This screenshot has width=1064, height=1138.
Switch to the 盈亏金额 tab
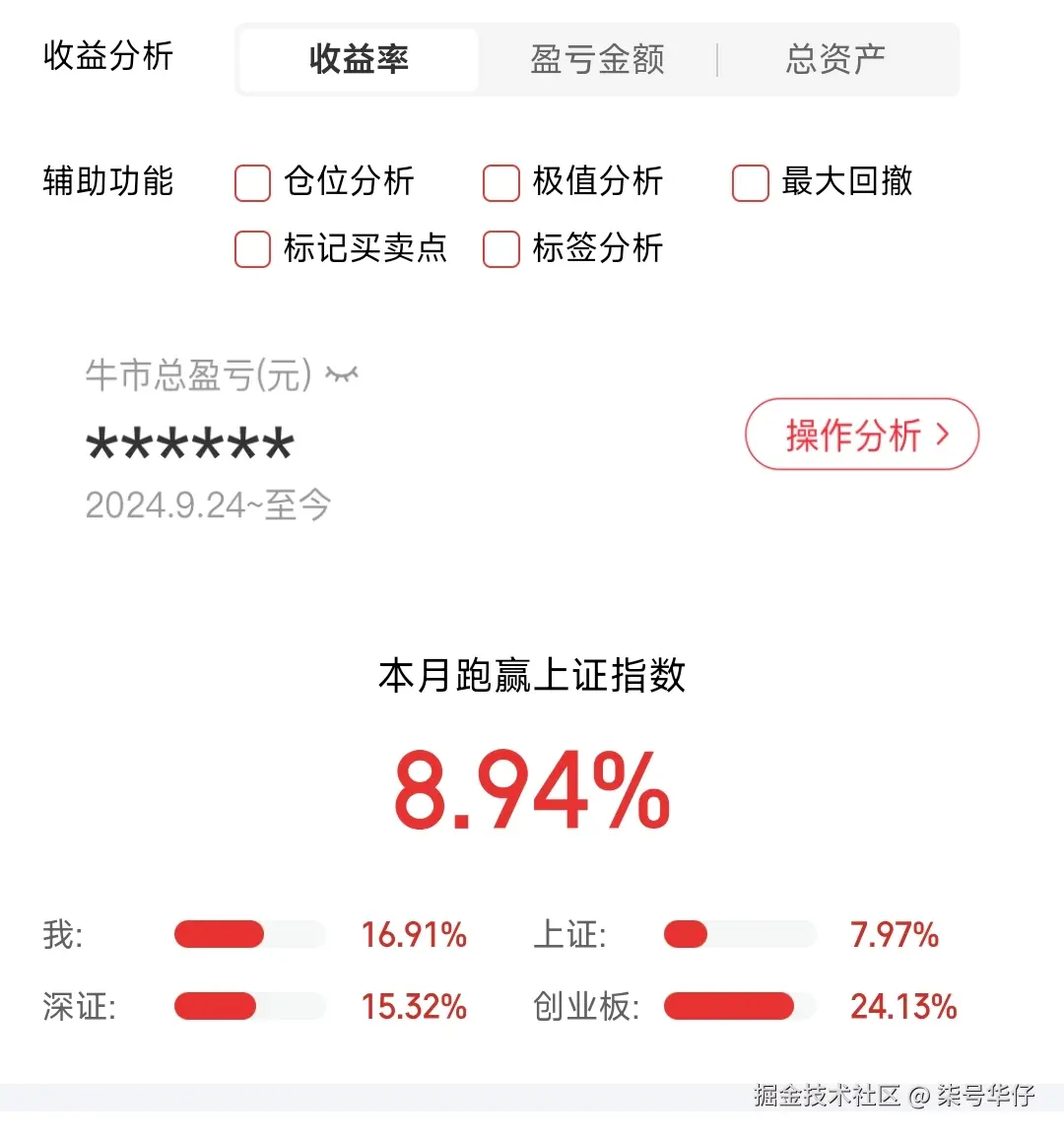596,59
